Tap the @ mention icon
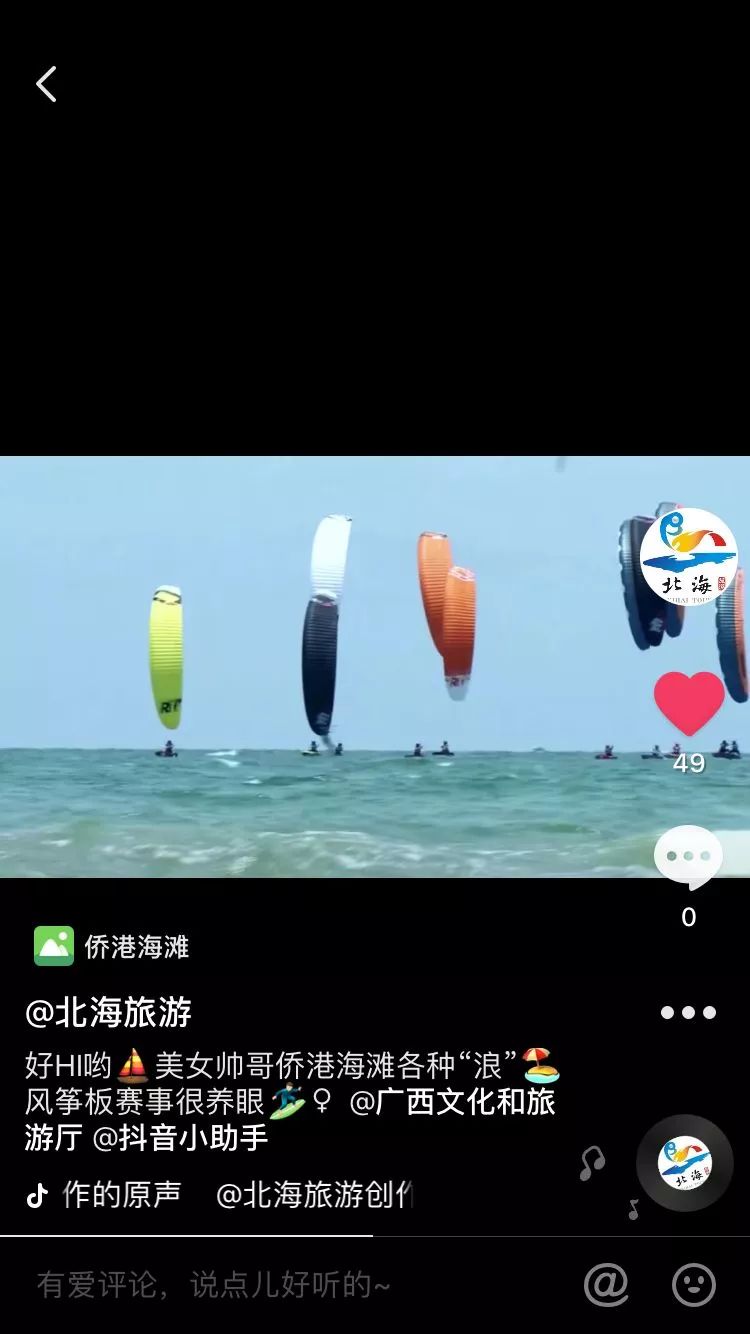 606,1285
